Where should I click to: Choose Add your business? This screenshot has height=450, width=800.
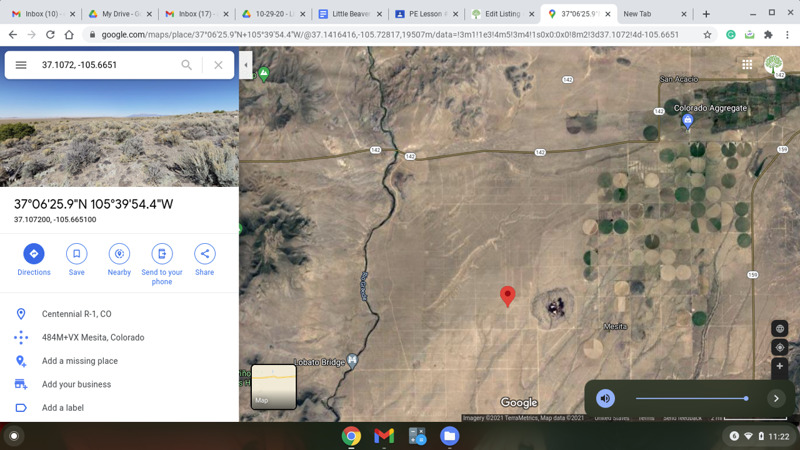(x=76, y=384)
